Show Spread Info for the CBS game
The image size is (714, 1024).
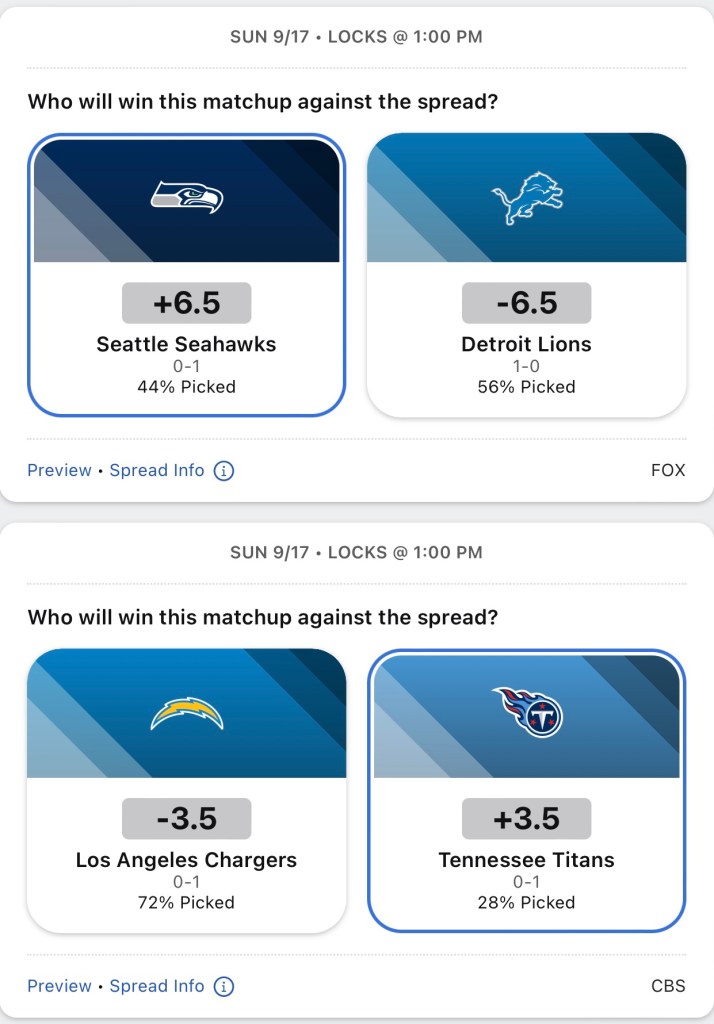(x=157, y=986)
